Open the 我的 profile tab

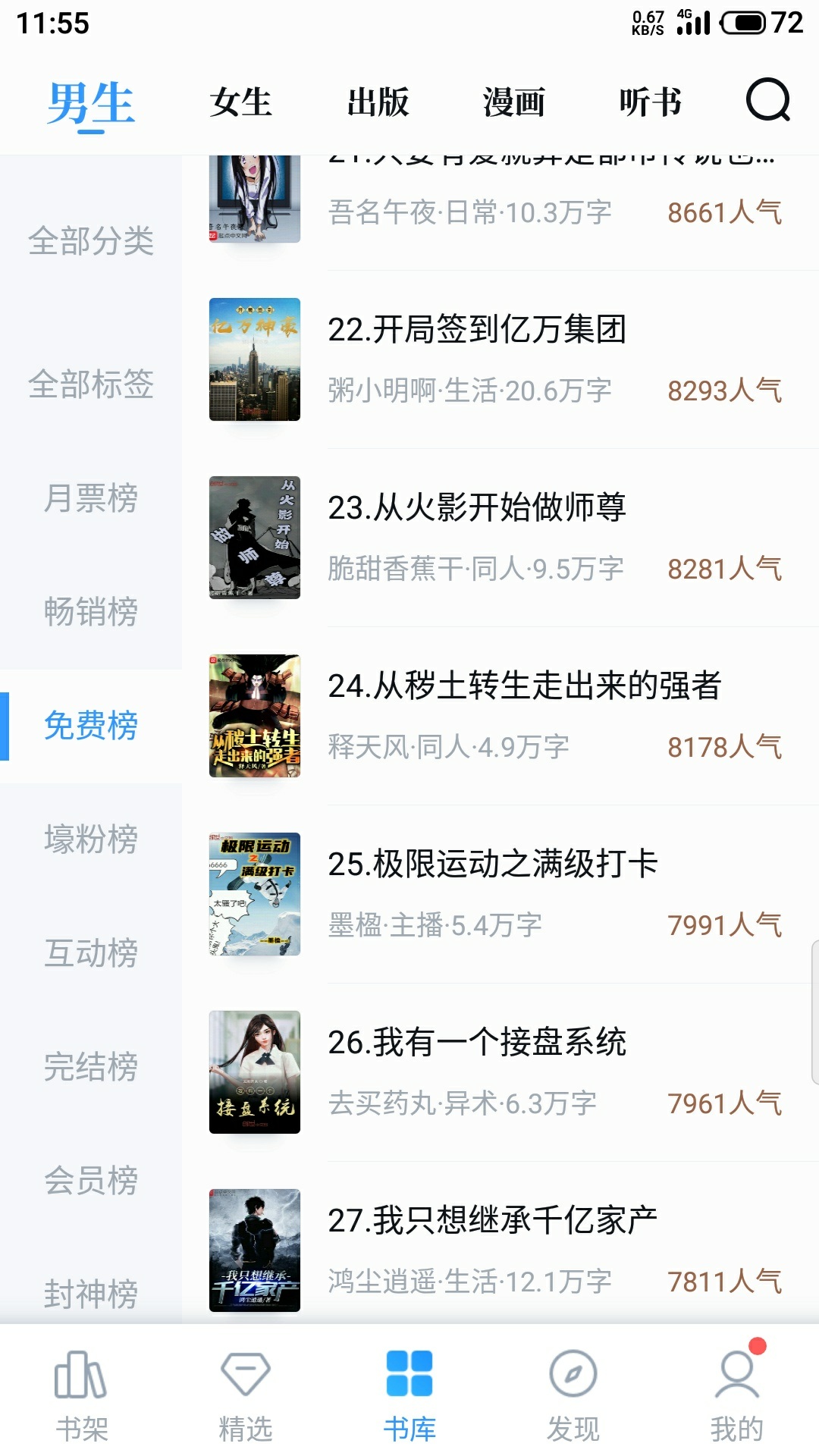click(x=737, y=1395)
